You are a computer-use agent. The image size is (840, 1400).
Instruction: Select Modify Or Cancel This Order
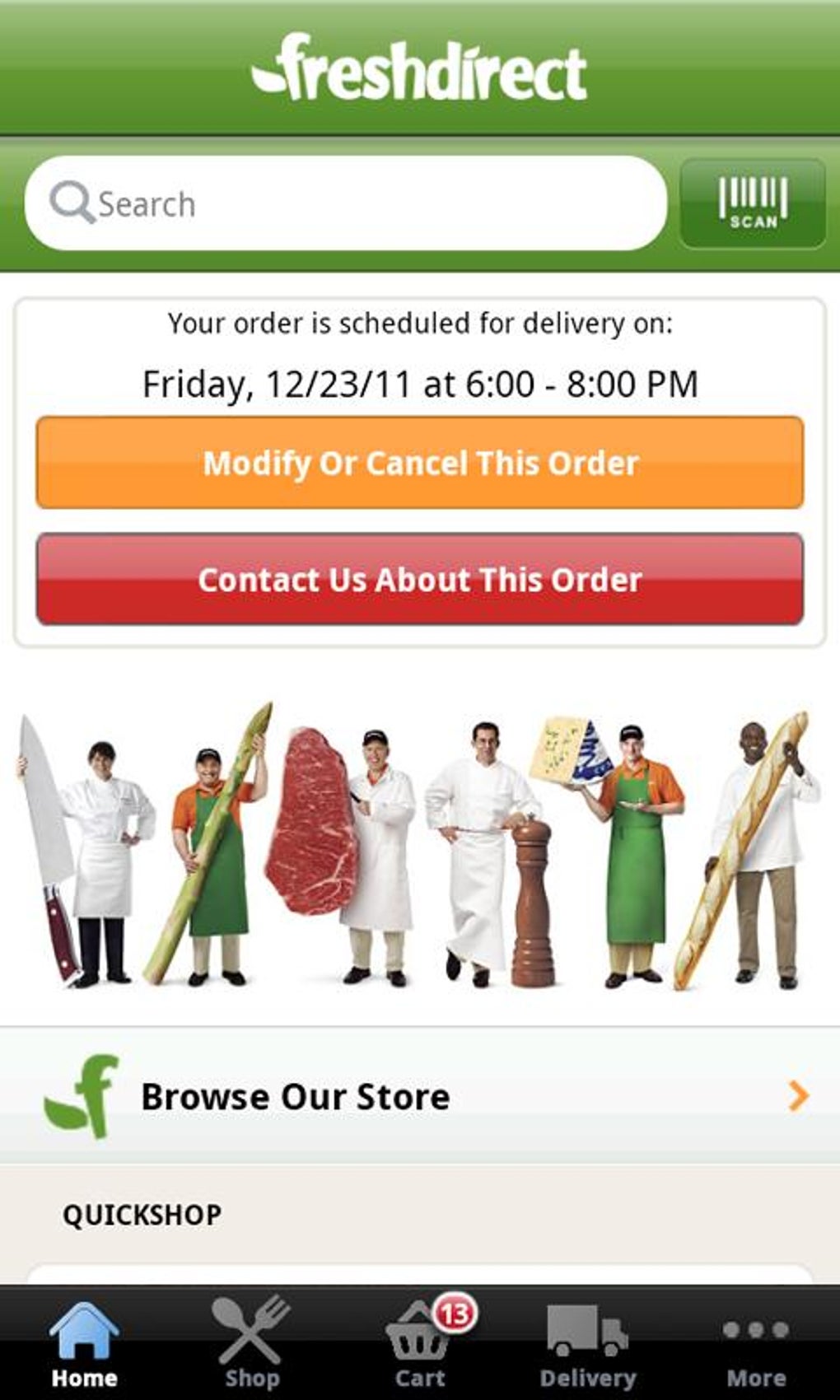click(x=420, y=463)
